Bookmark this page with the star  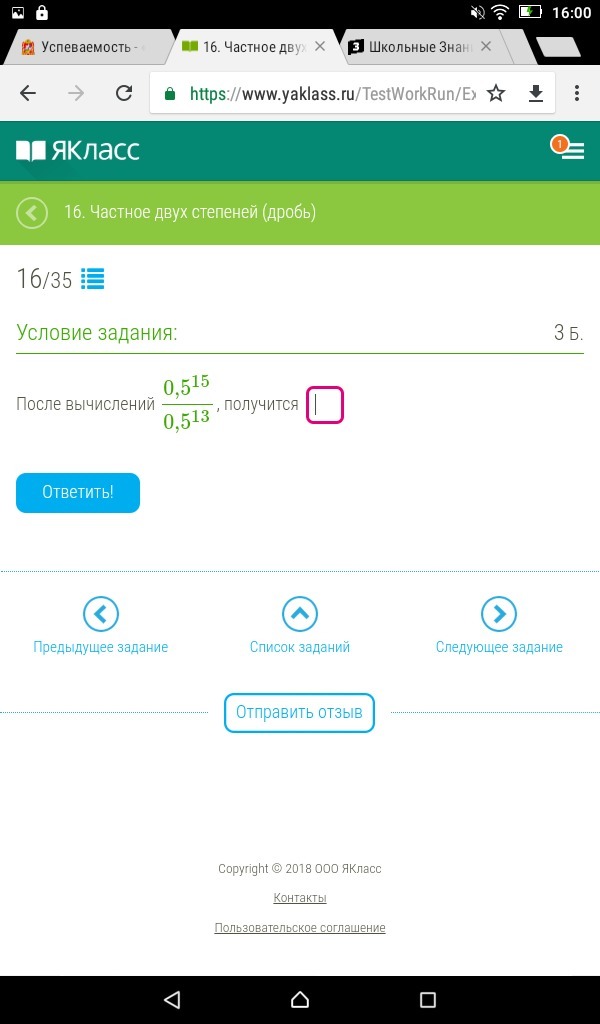point(496,93)
